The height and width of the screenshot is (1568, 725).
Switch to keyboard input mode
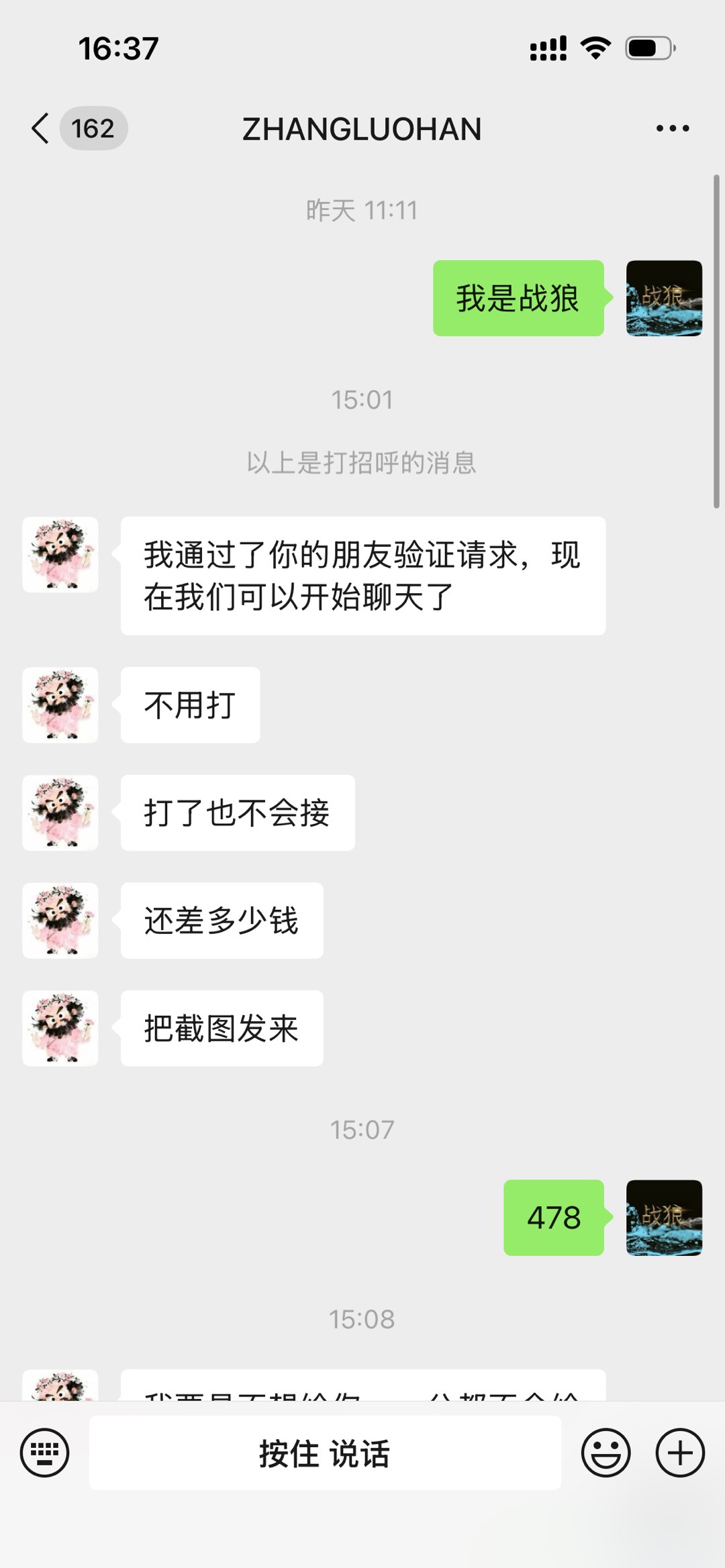coord(44,1453)
